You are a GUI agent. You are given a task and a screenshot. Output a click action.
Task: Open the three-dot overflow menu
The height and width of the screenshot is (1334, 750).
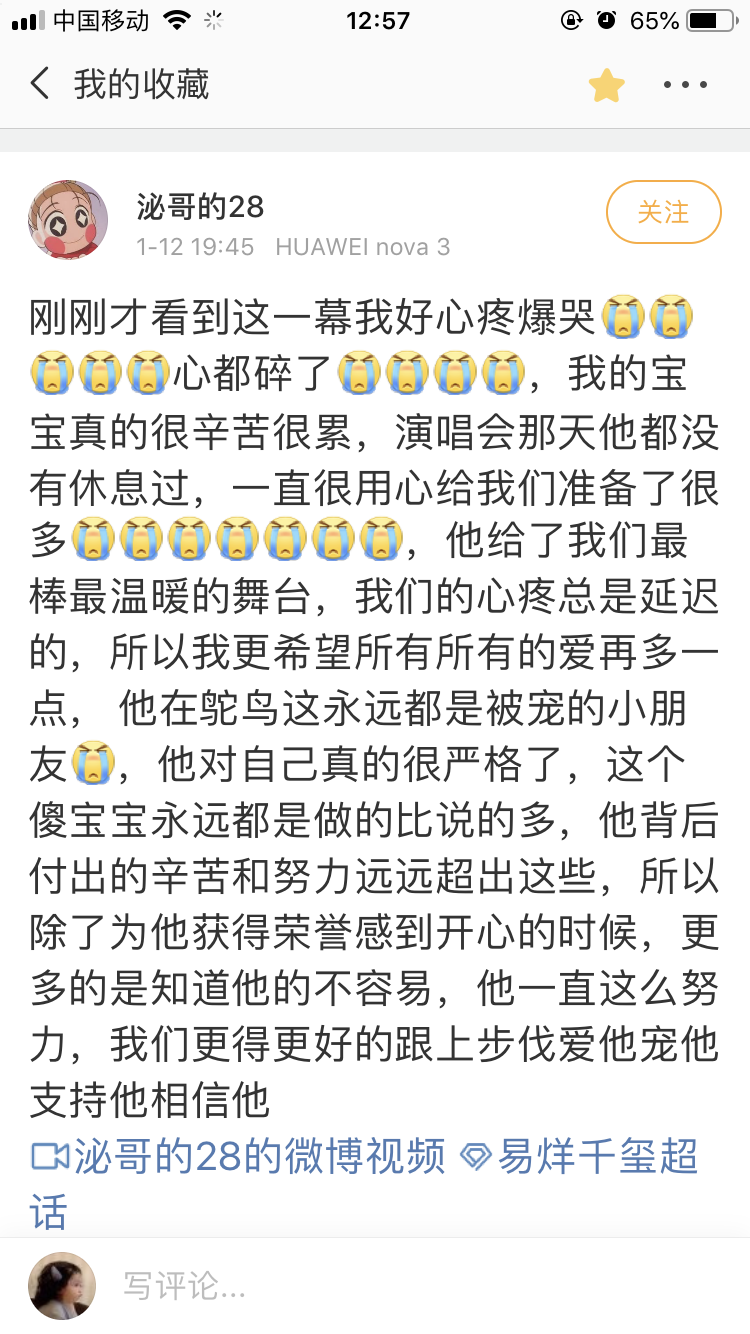coord(686,85)
